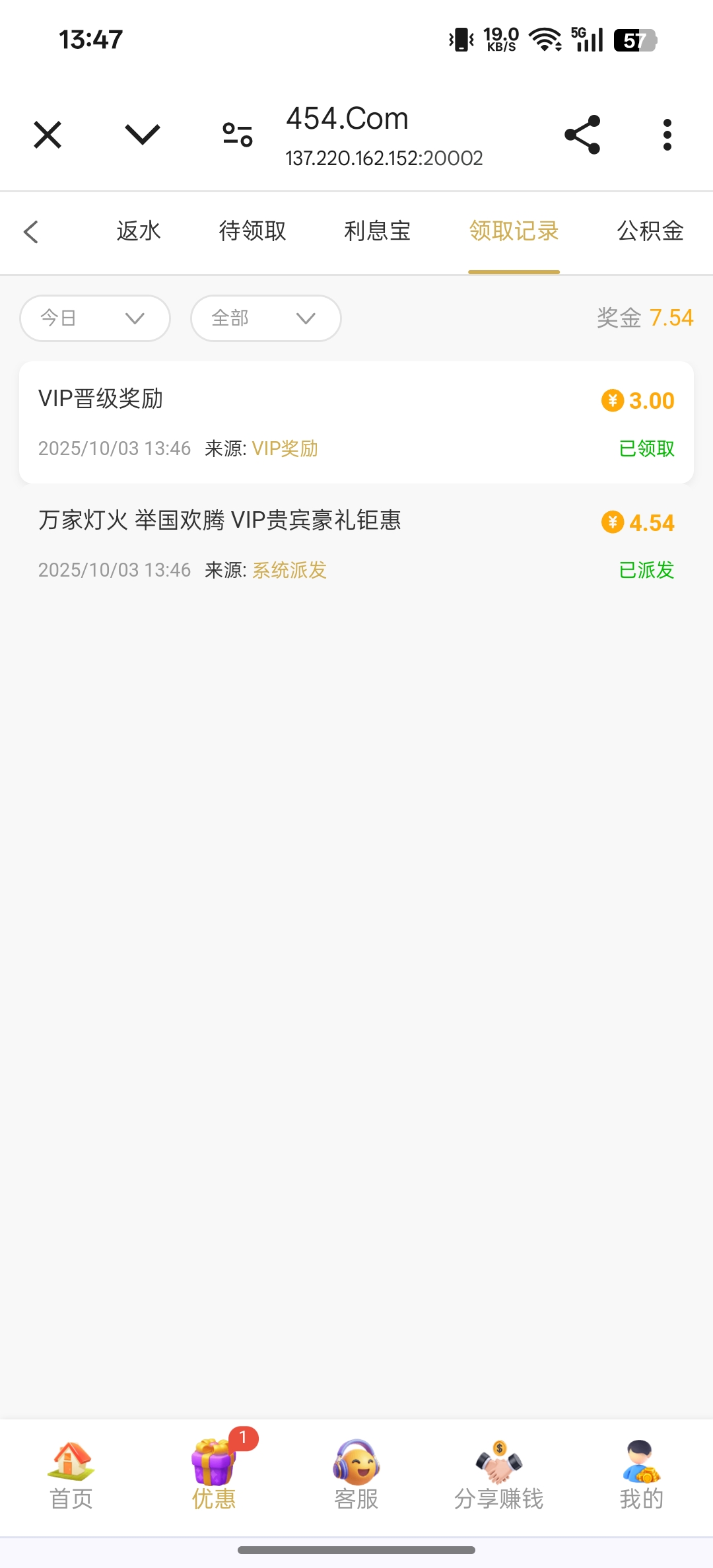Open the 分享赚钱 tab
713x1568 pixels.
[498, 1476]
